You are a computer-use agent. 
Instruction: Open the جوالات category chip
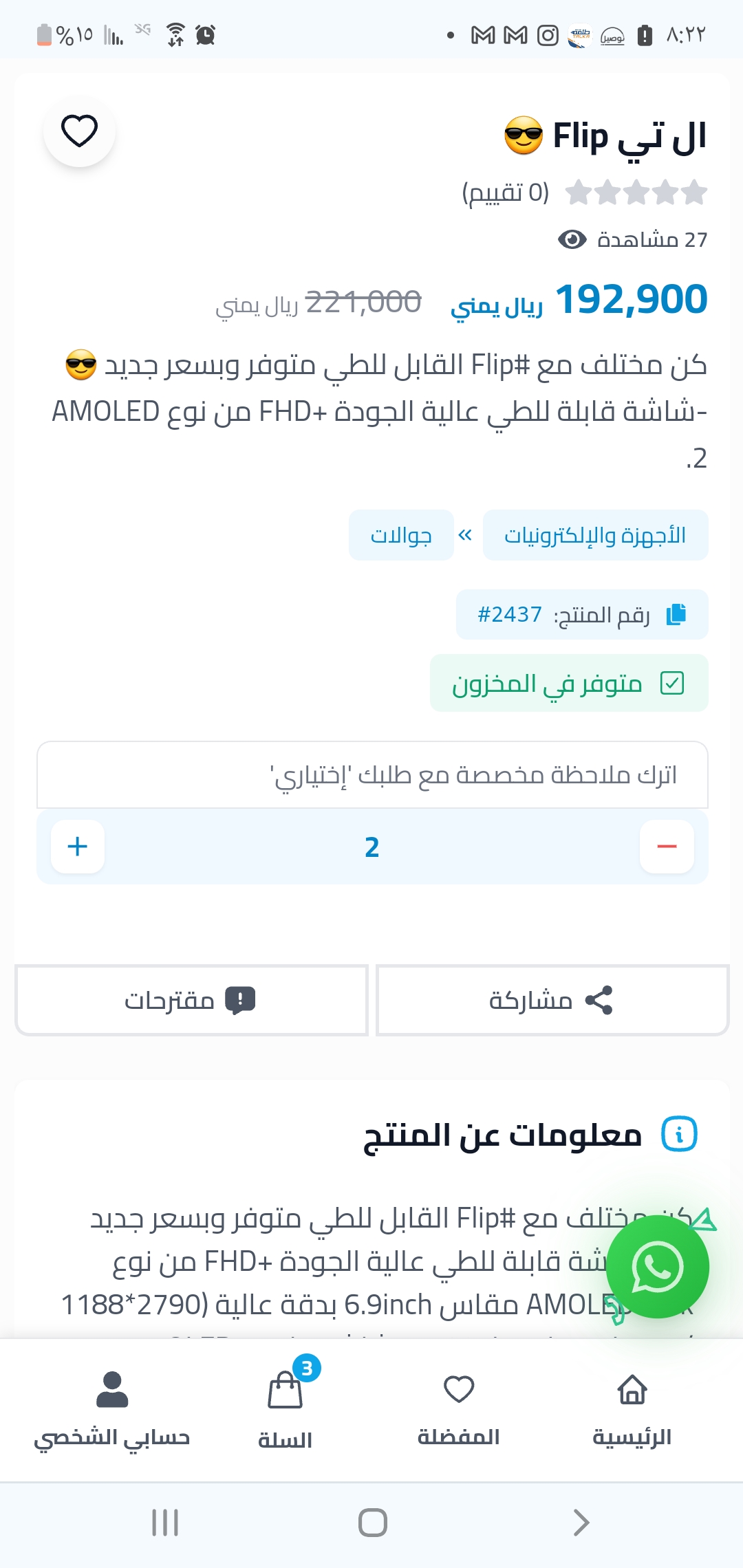pyautogui.click(x=401, y=535)
